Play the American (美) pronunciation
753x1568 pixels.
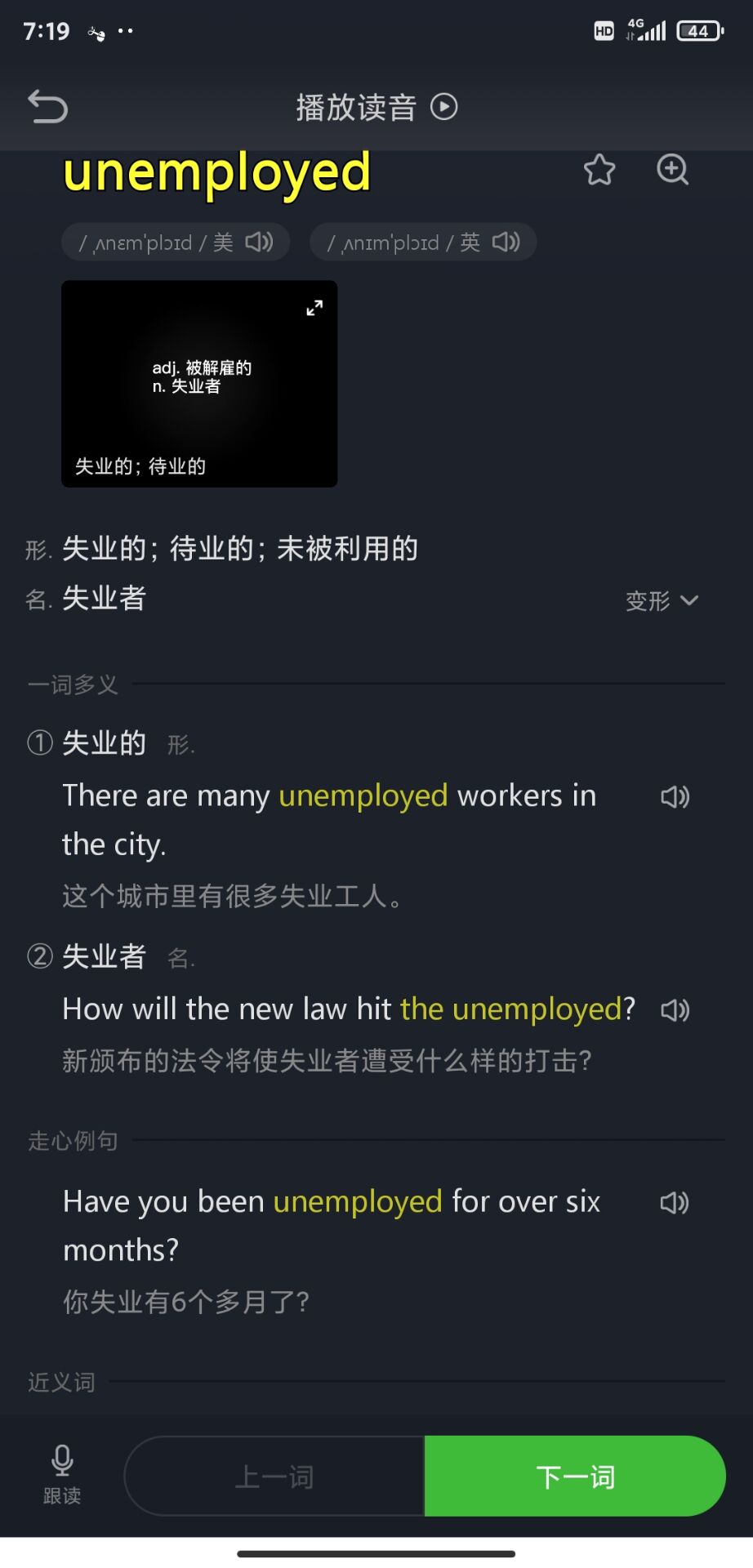pos(259,242)
